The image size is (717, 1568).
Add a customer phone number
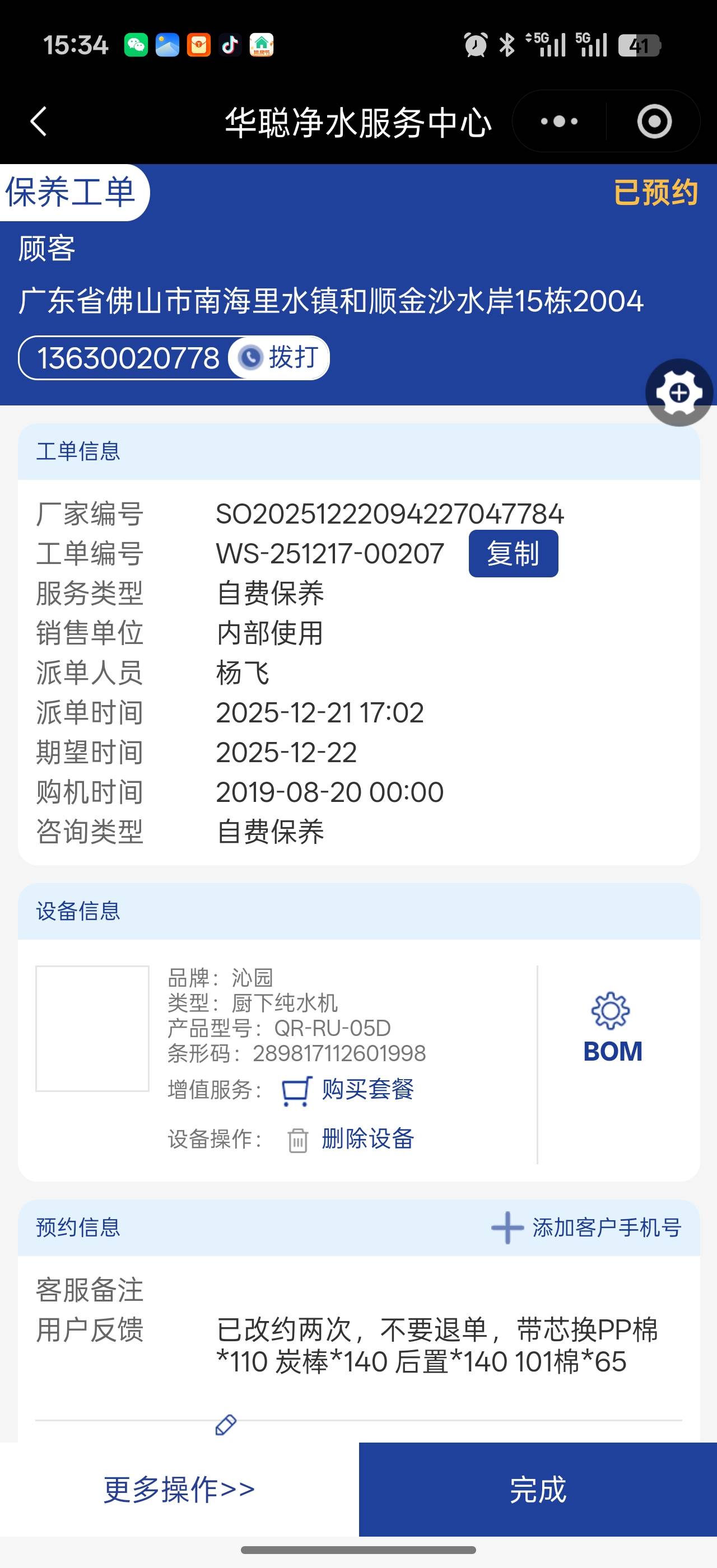click(x=586, y=1227)
